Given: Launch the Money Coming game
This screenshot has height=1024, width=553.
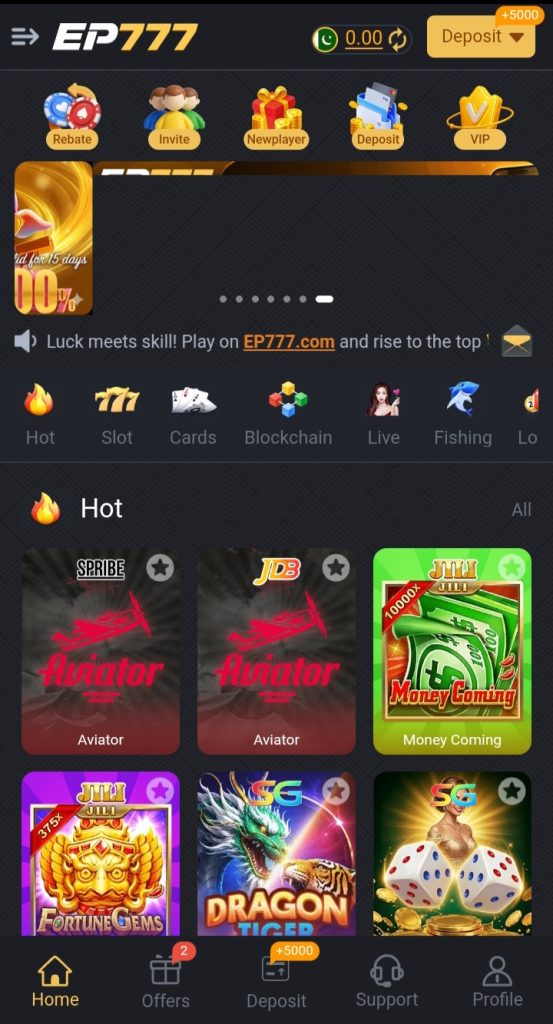Looking at the screenshot, I should pos(452,651).
